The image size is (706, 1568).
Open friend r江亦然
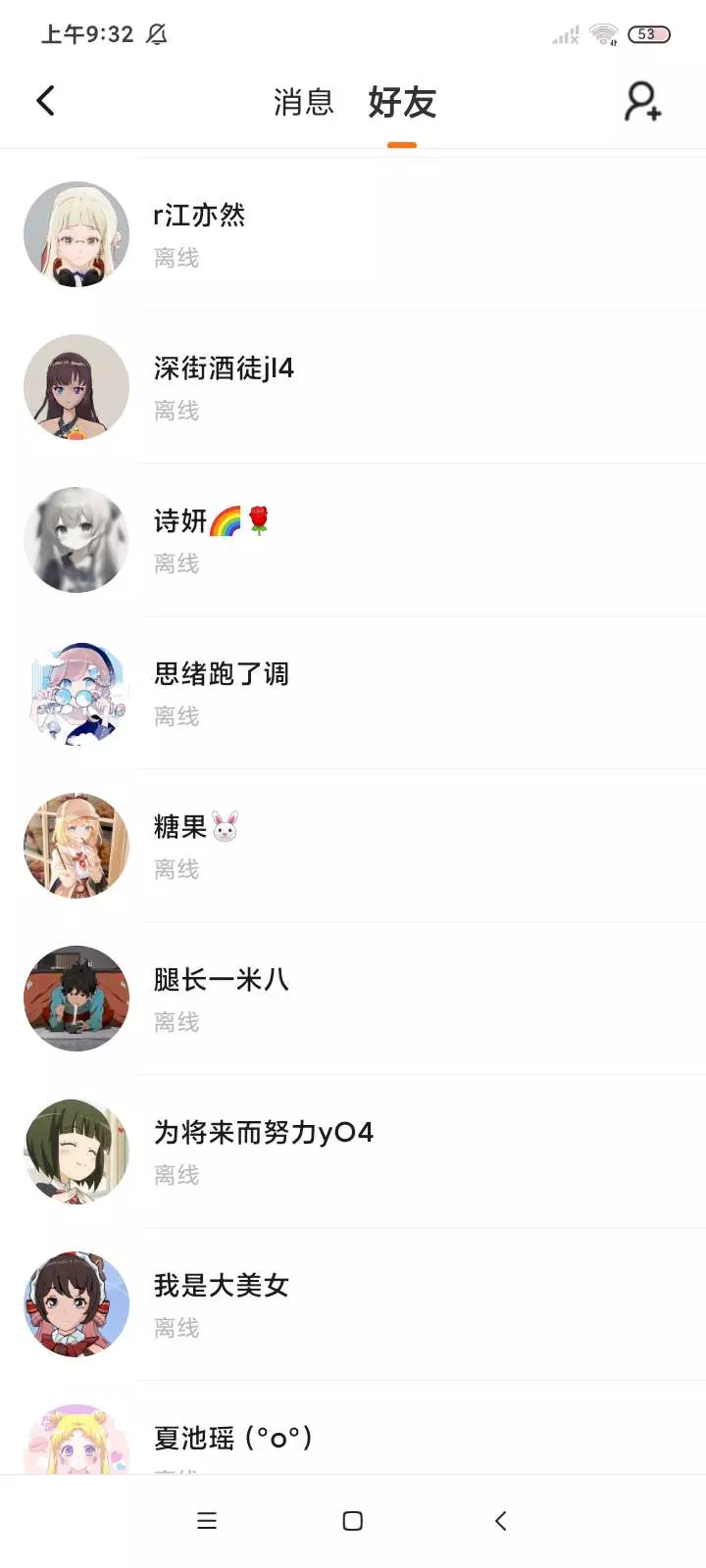point(353,234)
